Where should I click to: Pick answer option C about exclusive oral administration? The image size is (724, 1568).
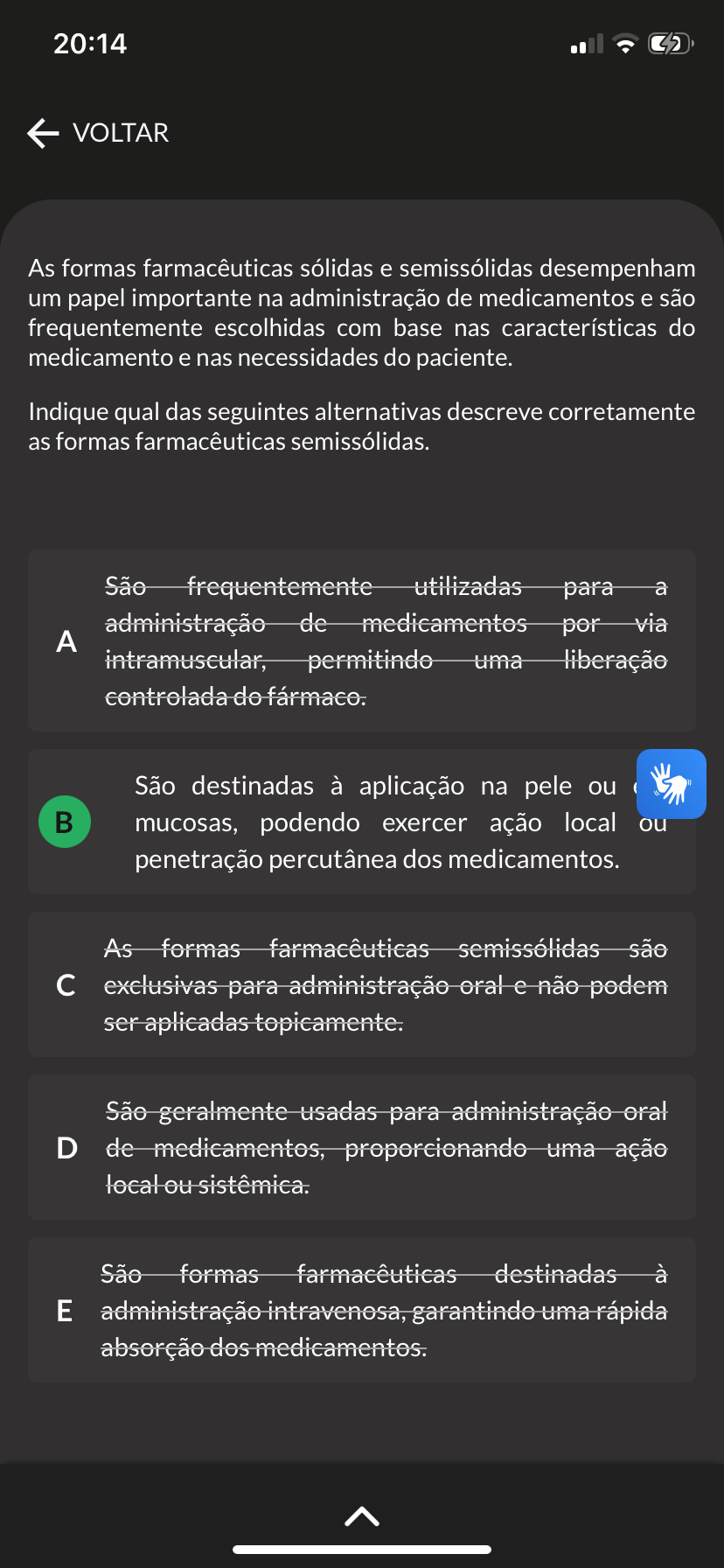click(x=362, y=984)
